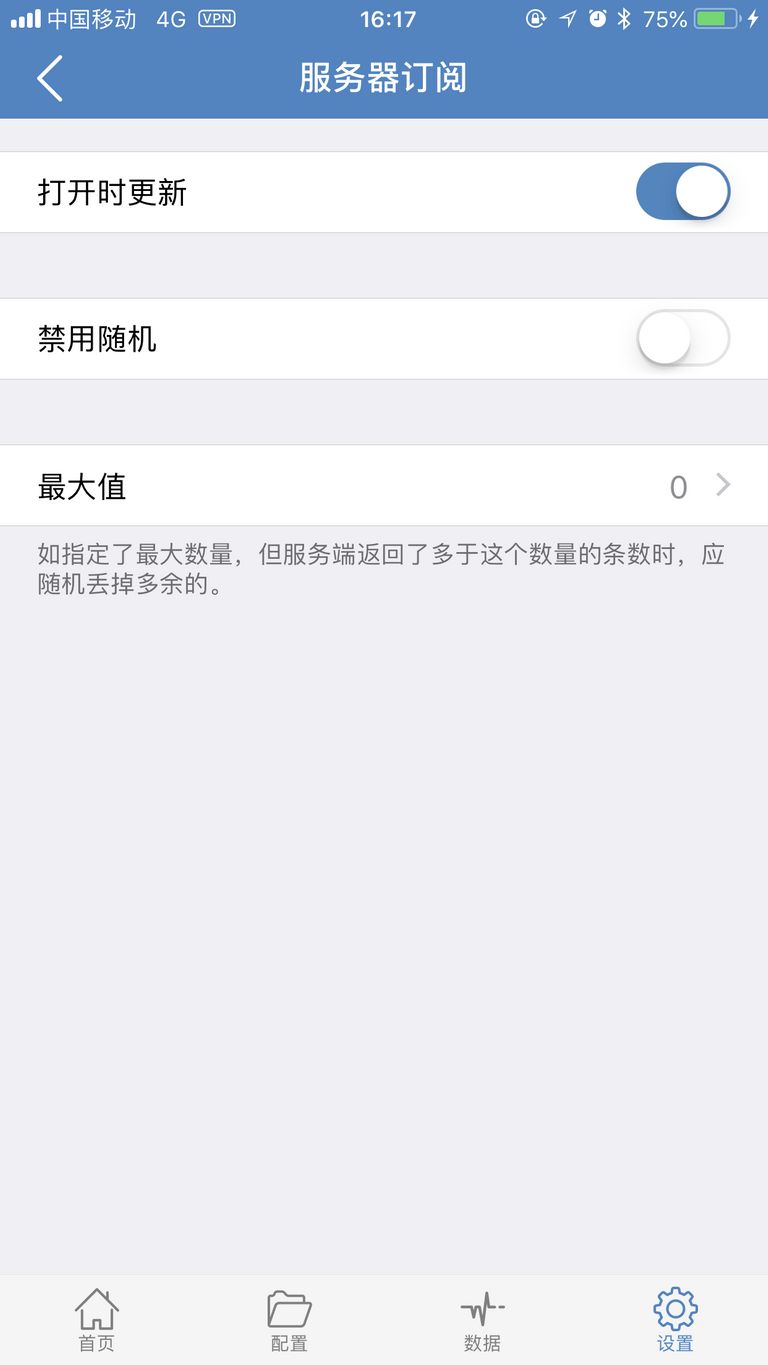Tap the disclosure arrow next to 0
The image size is (768, 1365).
click(x=722, y=486)
